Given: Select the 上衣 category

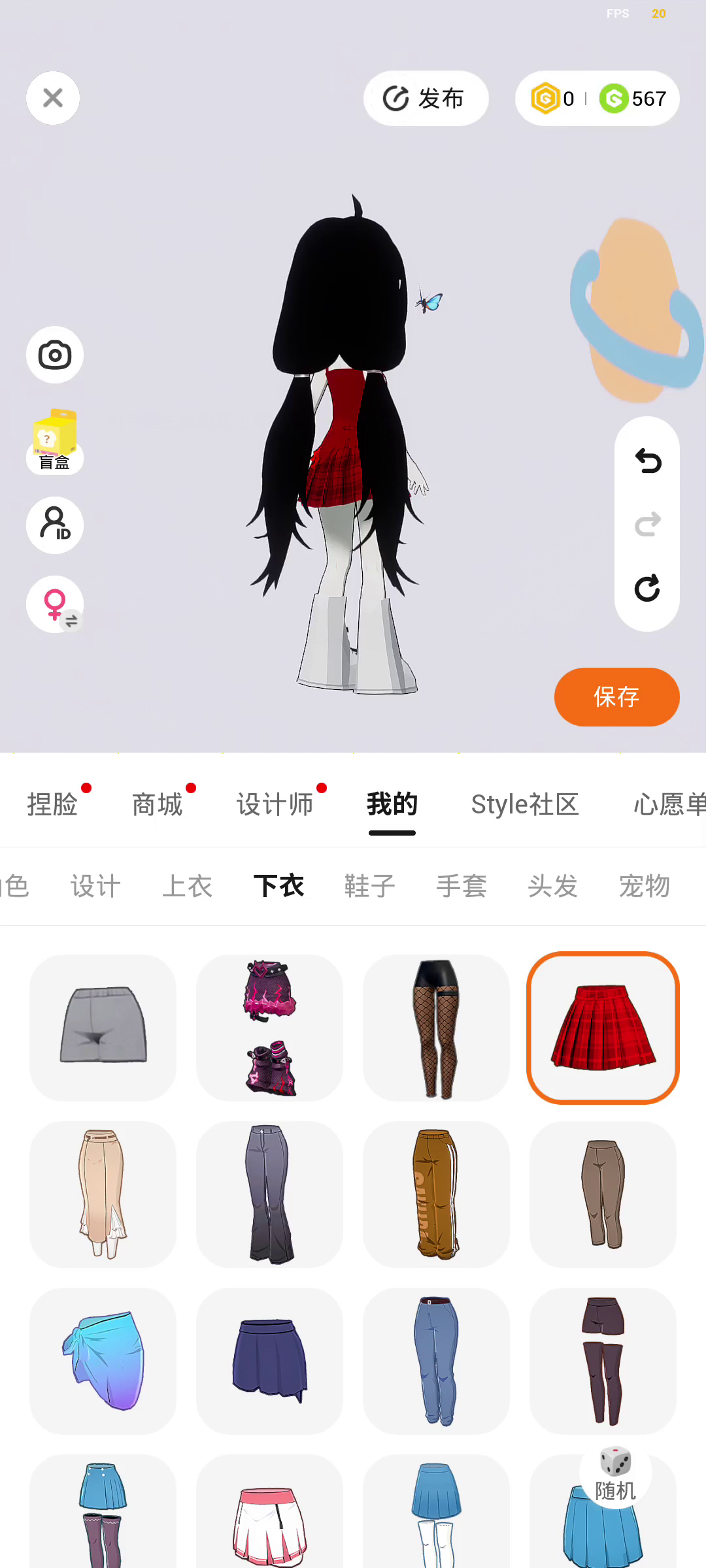Looking at the screenshot, I should 187,886.
